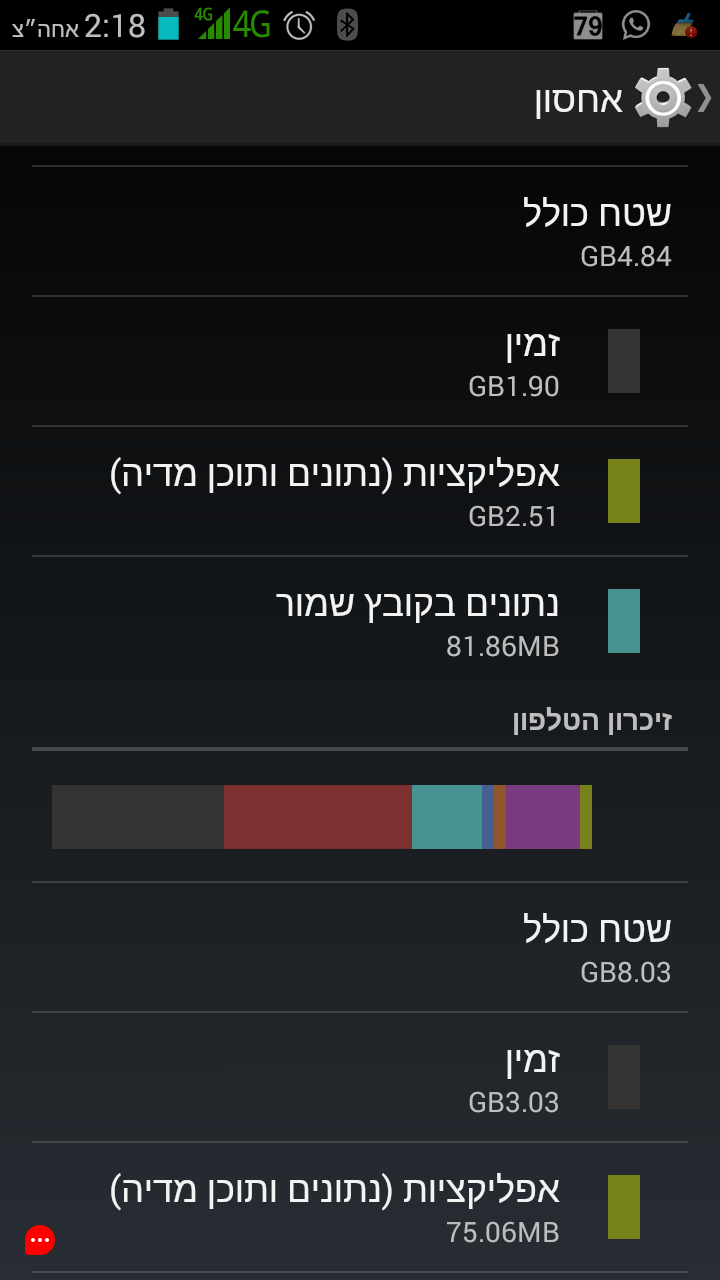Tap the battery percentage badge showing 79
The width and height of the screenshot is (720, 1280).
pos(587,26)
